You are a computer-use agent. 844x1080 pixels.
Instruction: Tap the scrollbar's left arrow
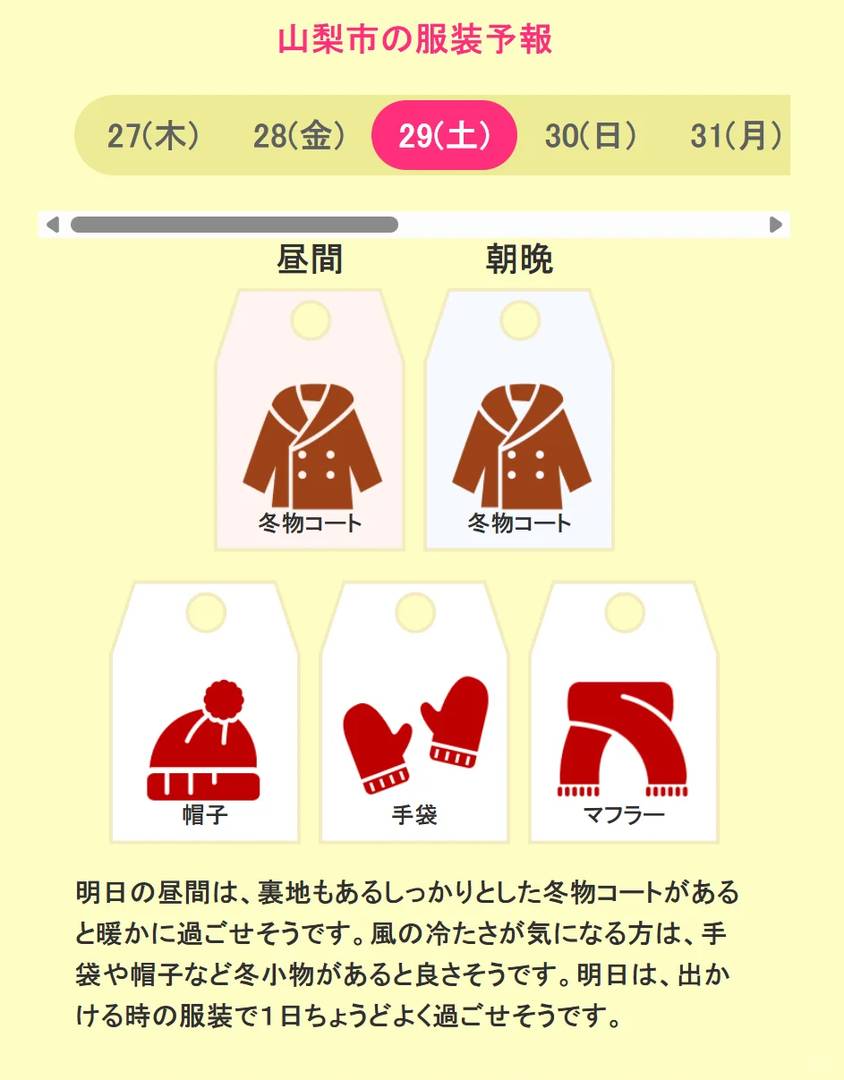tap(53, 225)
